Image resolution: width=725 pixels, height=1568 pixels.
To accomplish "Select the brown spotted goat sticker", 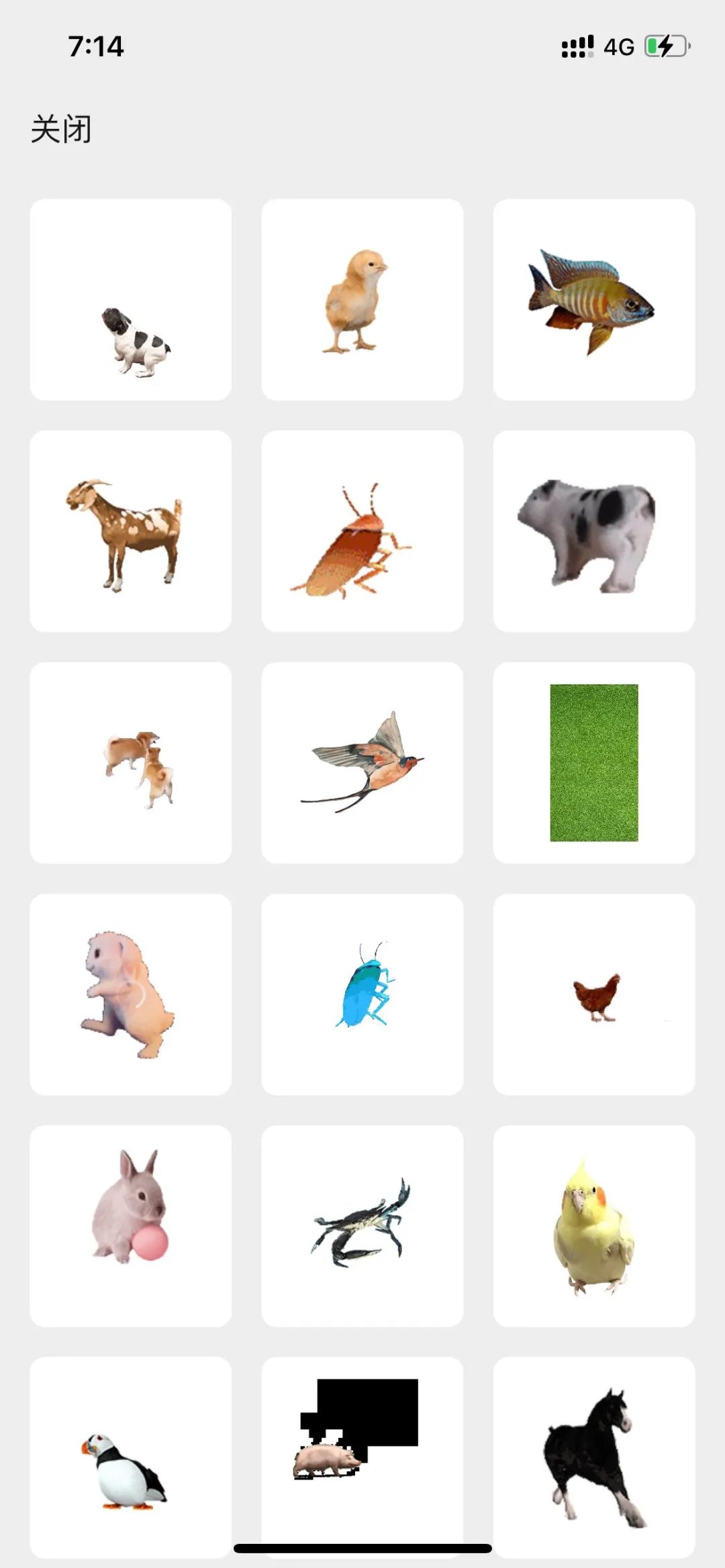I will tap(131, 531).
